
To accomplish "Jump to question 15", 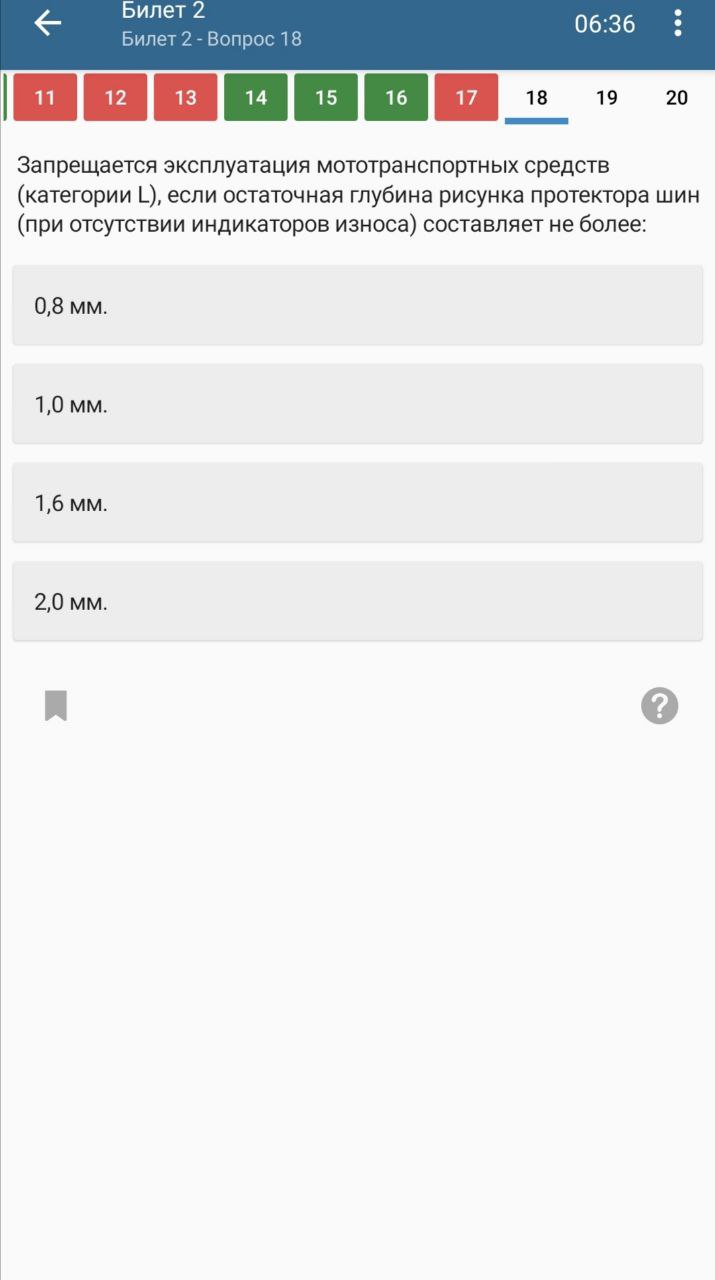I will 326,97.
